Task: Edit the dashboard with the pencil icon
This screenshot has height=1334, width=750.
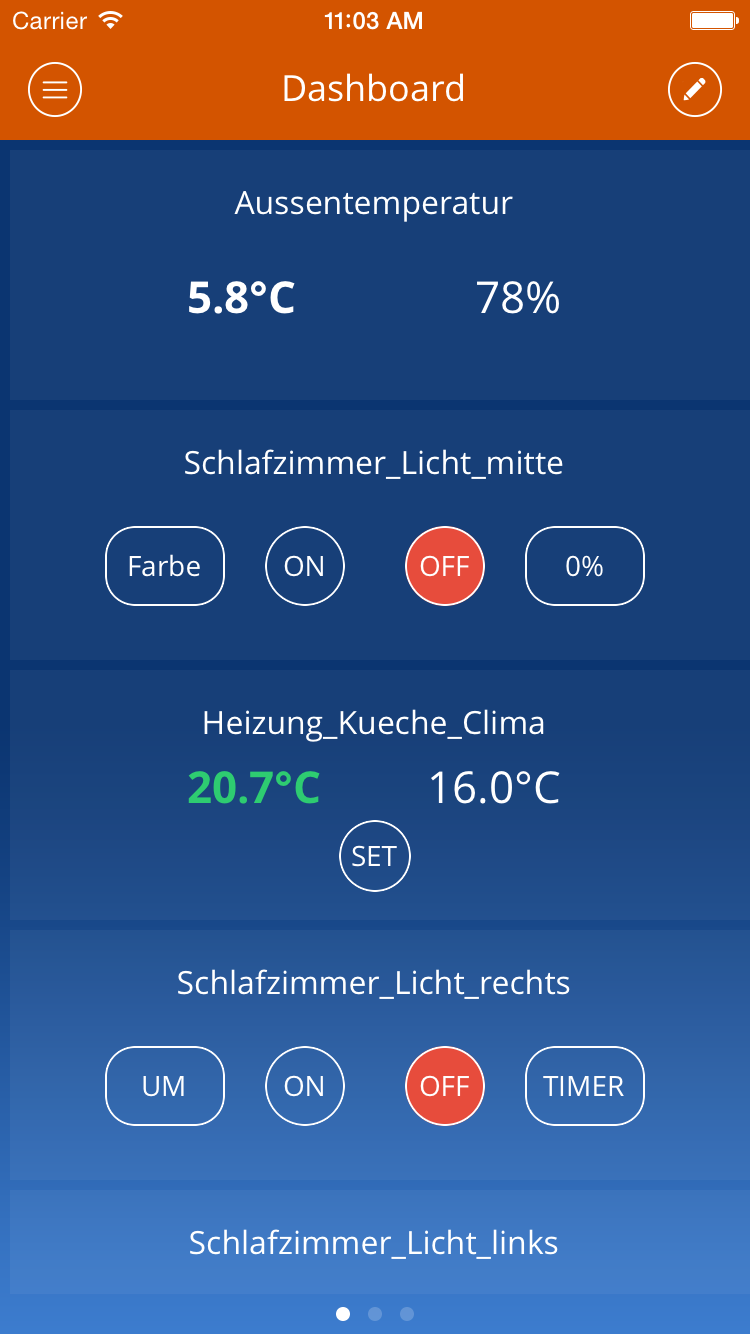Action: 694,90
